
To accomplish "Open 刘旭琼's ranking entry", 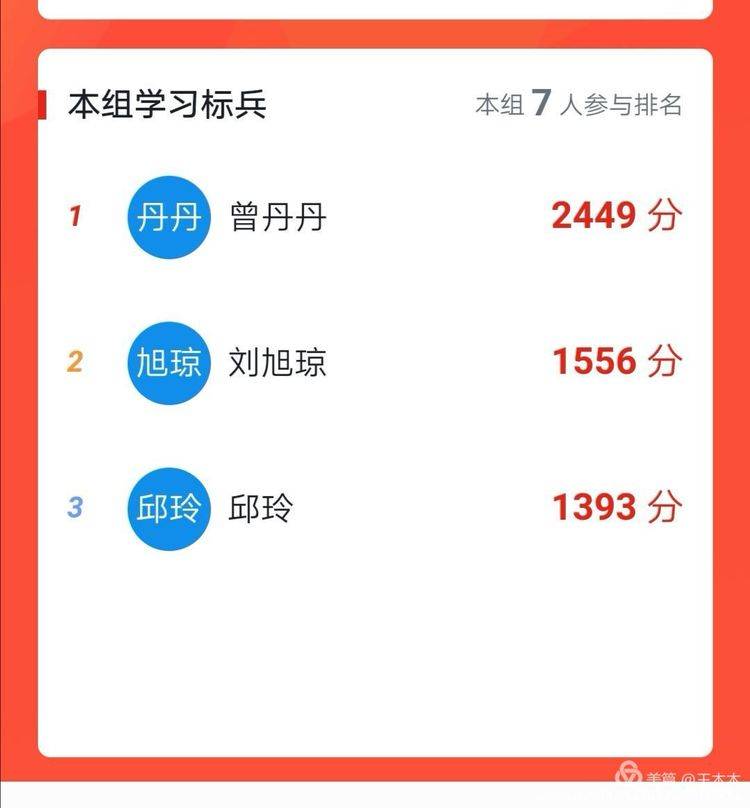I will (x=278, y=362).
